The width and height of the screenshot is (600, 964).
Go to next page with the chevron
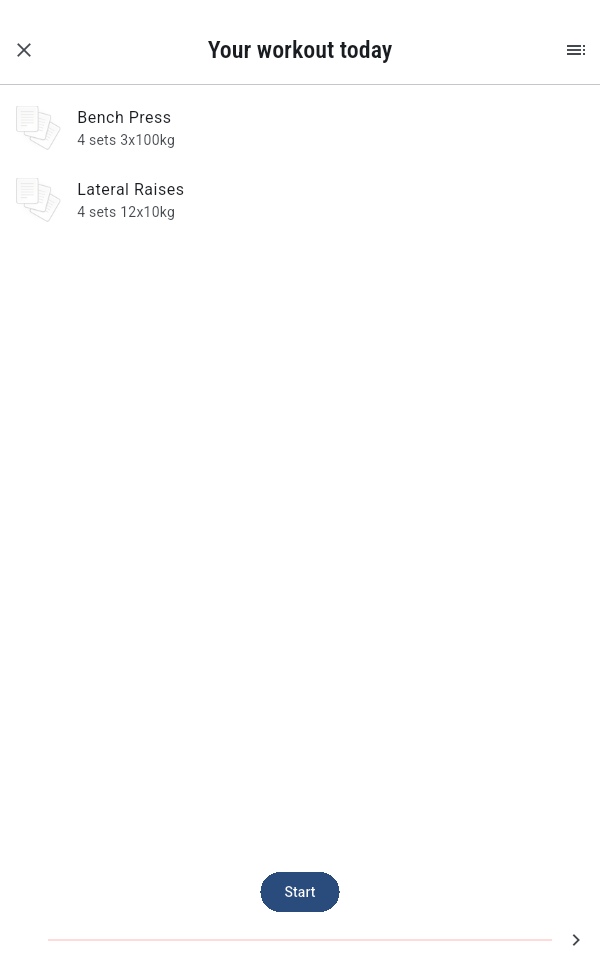[576, 939]
